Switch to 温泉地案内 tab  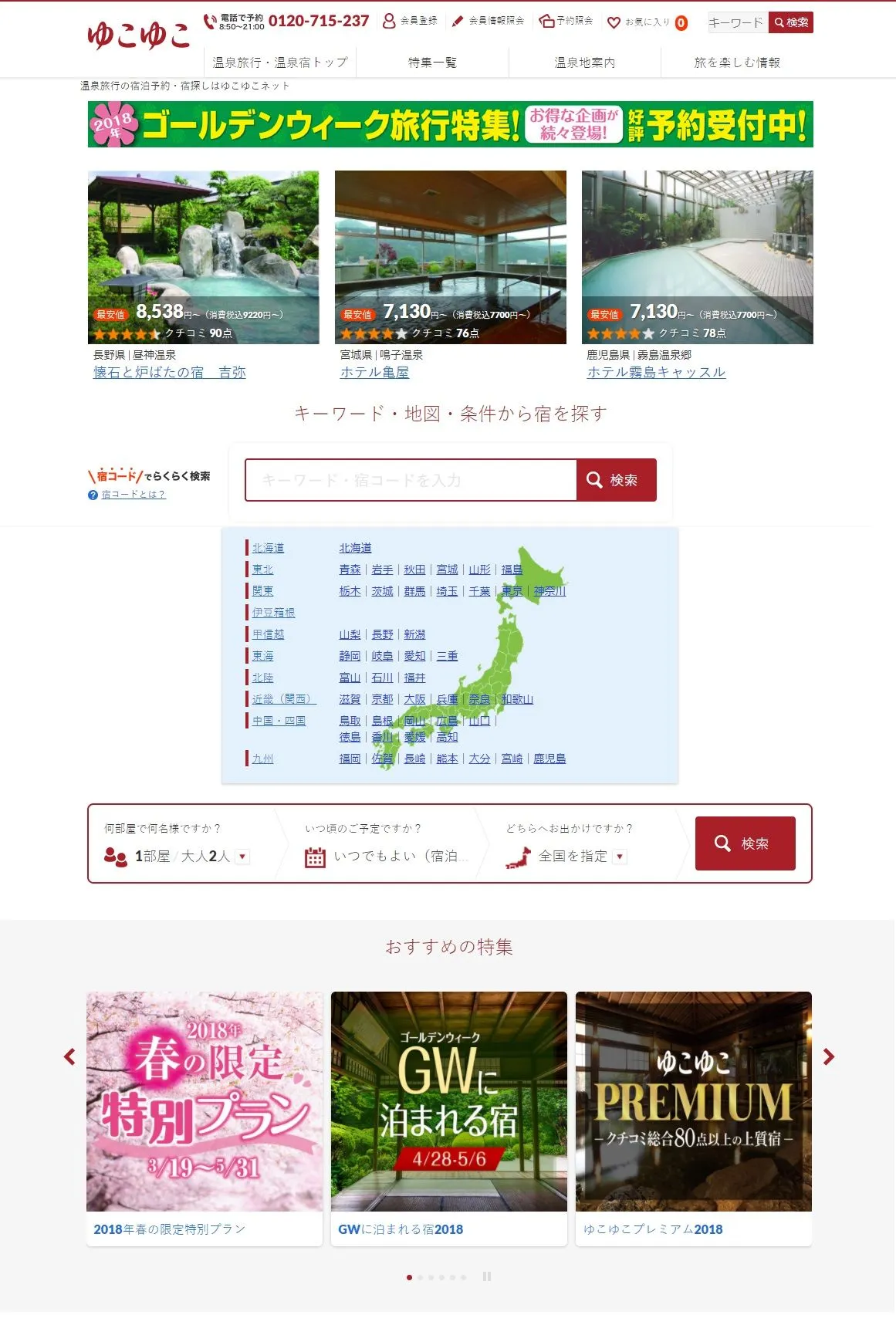coord(585,63)
